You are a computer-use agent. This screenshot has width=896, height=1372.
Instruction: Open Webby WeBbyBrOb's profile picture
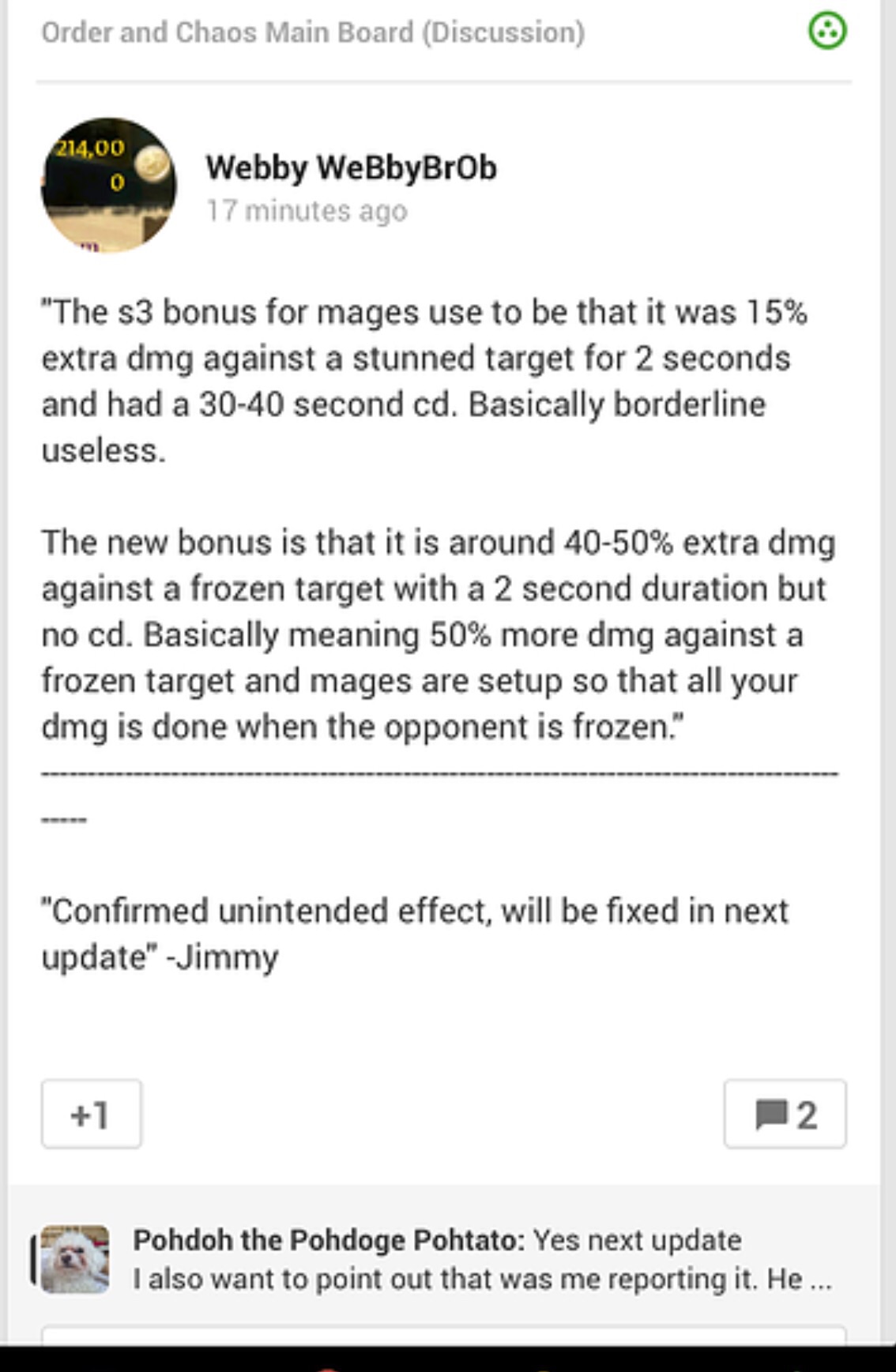(109, 185)
